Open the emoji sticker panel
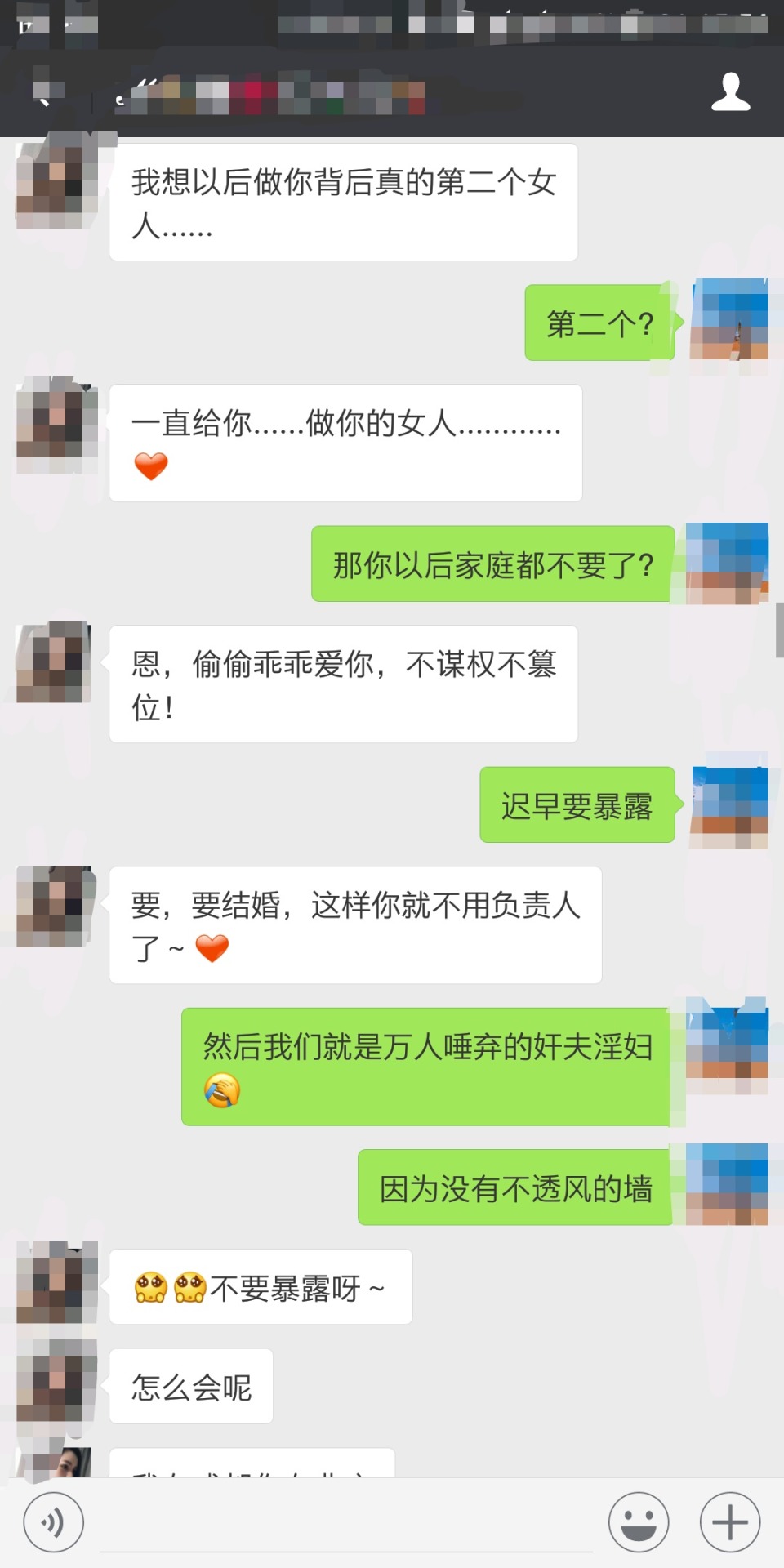 pos(638,1523)
